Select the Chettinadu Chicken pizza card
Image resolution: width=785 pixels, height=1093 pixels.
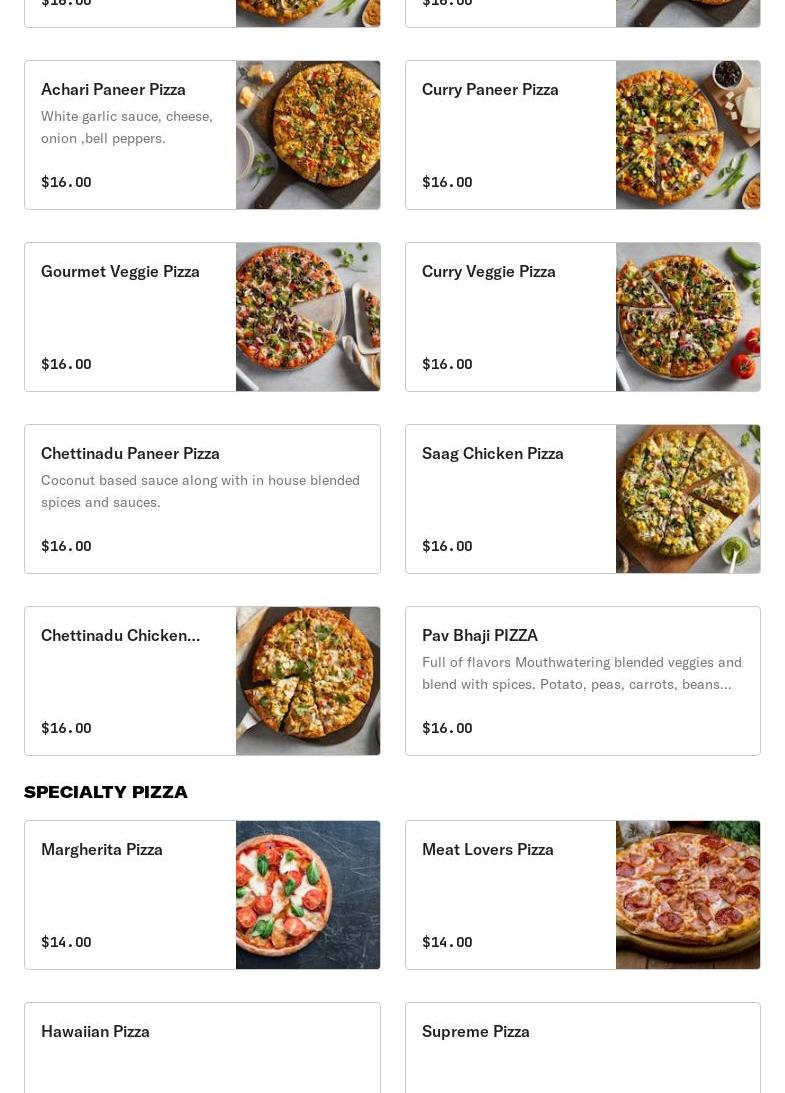(x=202, y=681)
